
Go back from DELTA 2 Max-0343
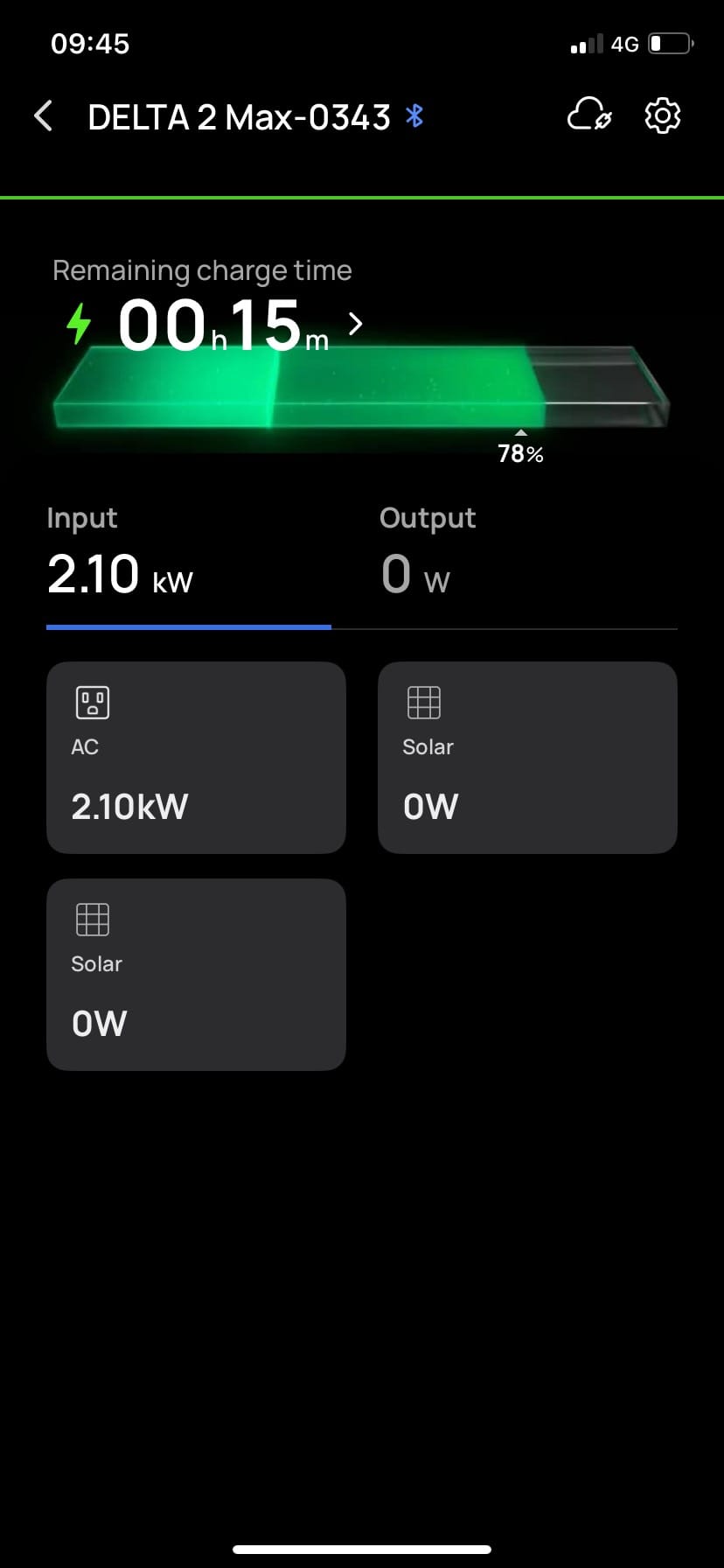[43, 116]
